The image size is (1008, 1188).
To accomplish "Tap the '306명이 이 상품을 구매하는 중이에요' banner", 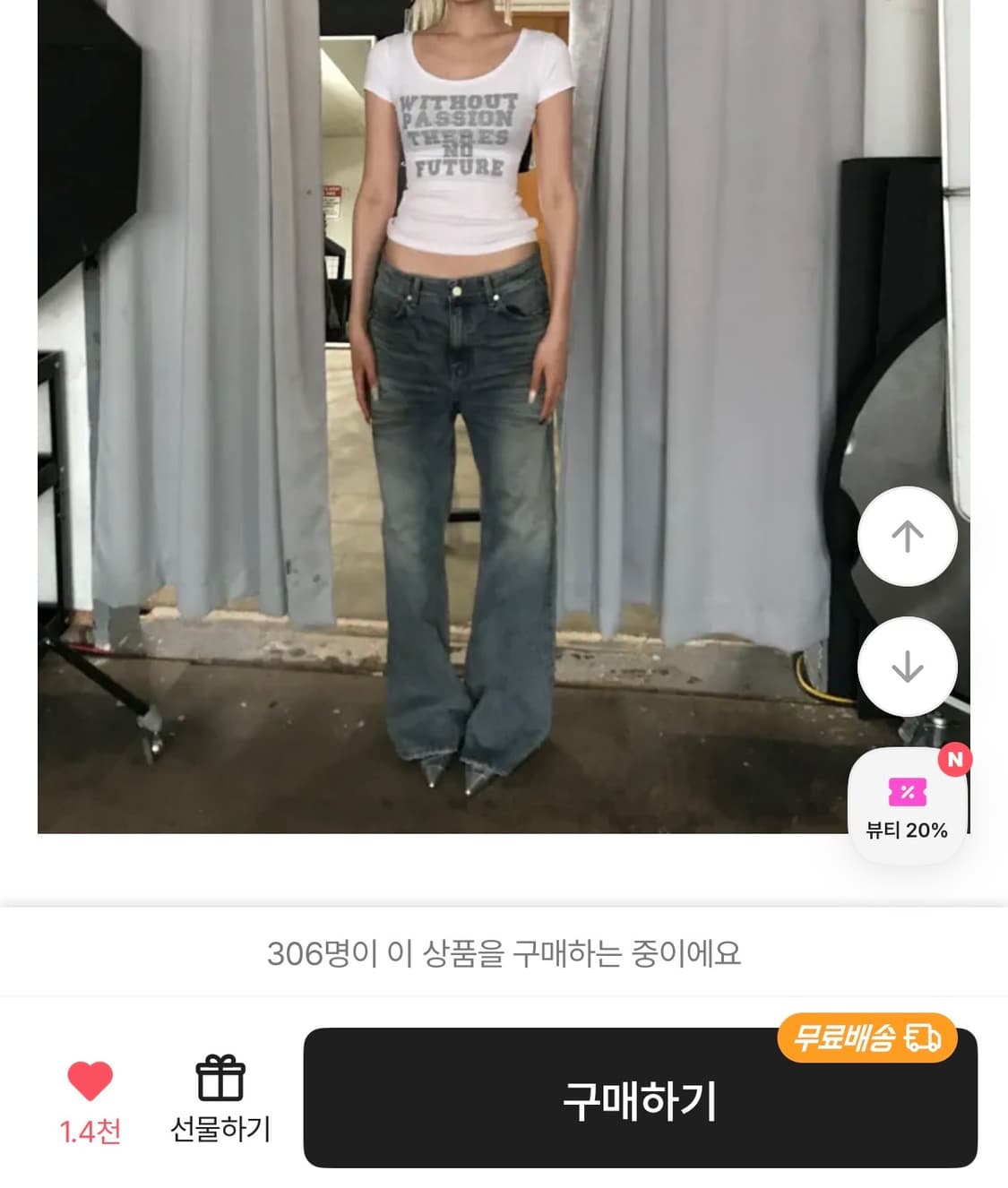I will point(504,955).
